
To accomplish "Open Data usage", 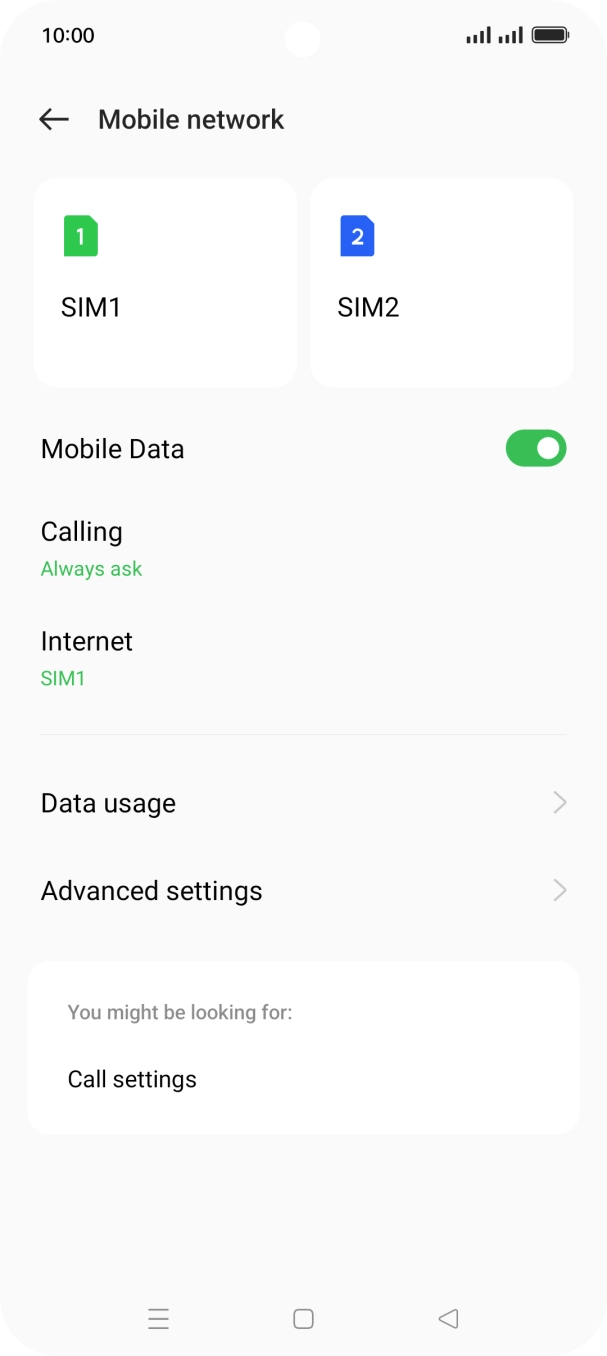I will [303, 803].
